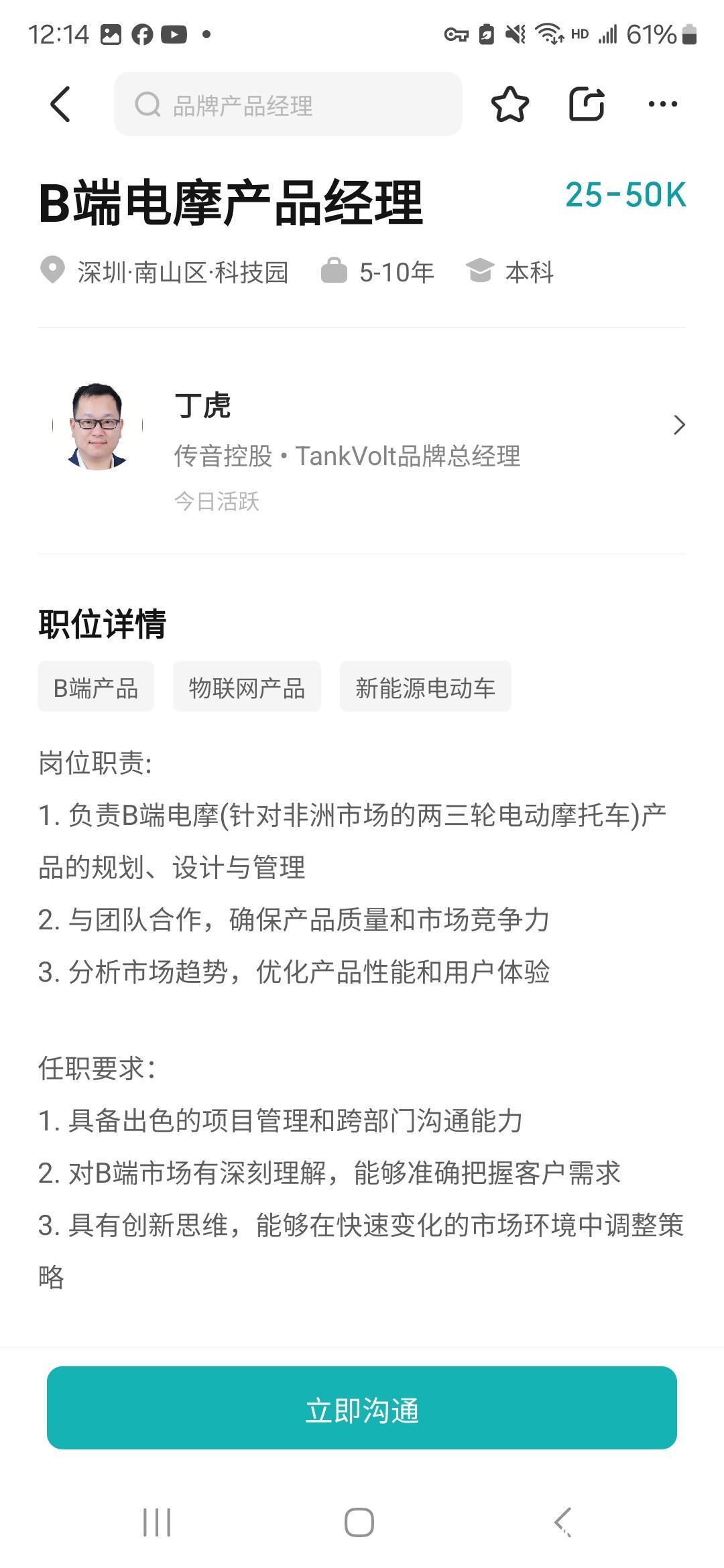This screenshot has width=724, height=1568.
Task: Favorite this job with the star icon
Action: (x=510, y=105)
